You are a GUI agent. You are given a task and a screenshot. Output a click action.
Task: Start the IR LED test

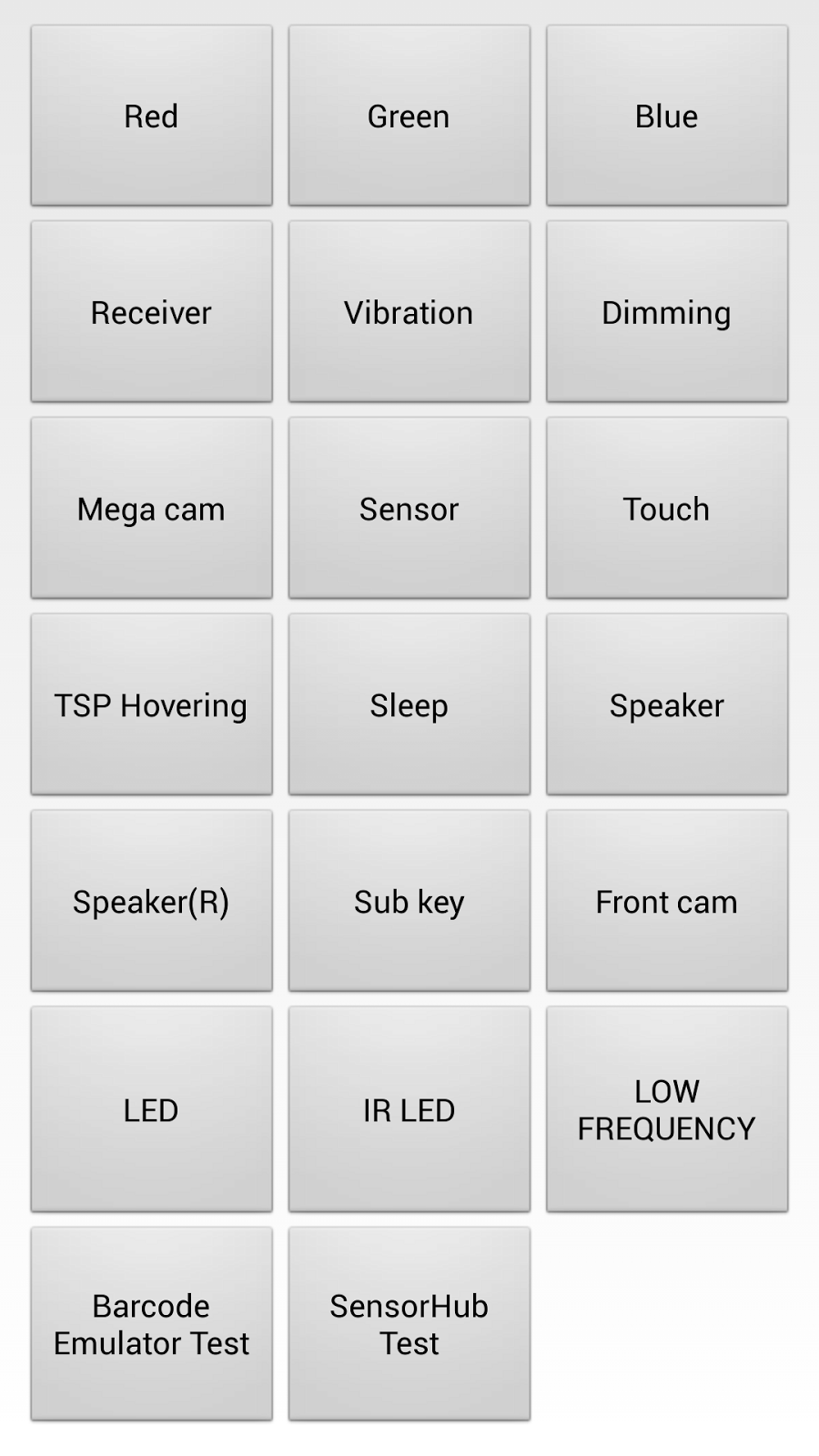coord(409,1109)
